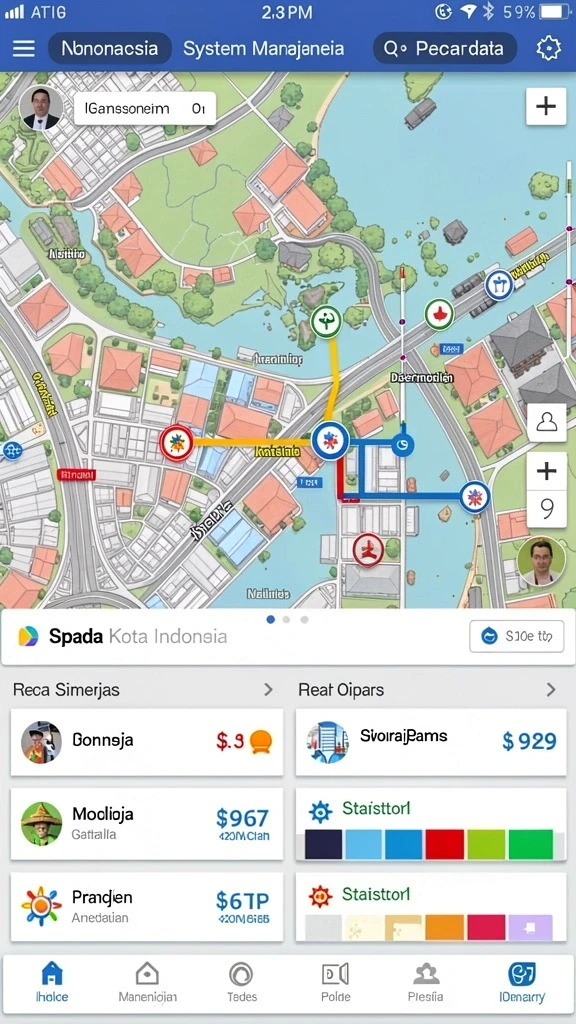Open the Prandjen card
Viewport: 576px width, 1024px height.
coord(147,906)
